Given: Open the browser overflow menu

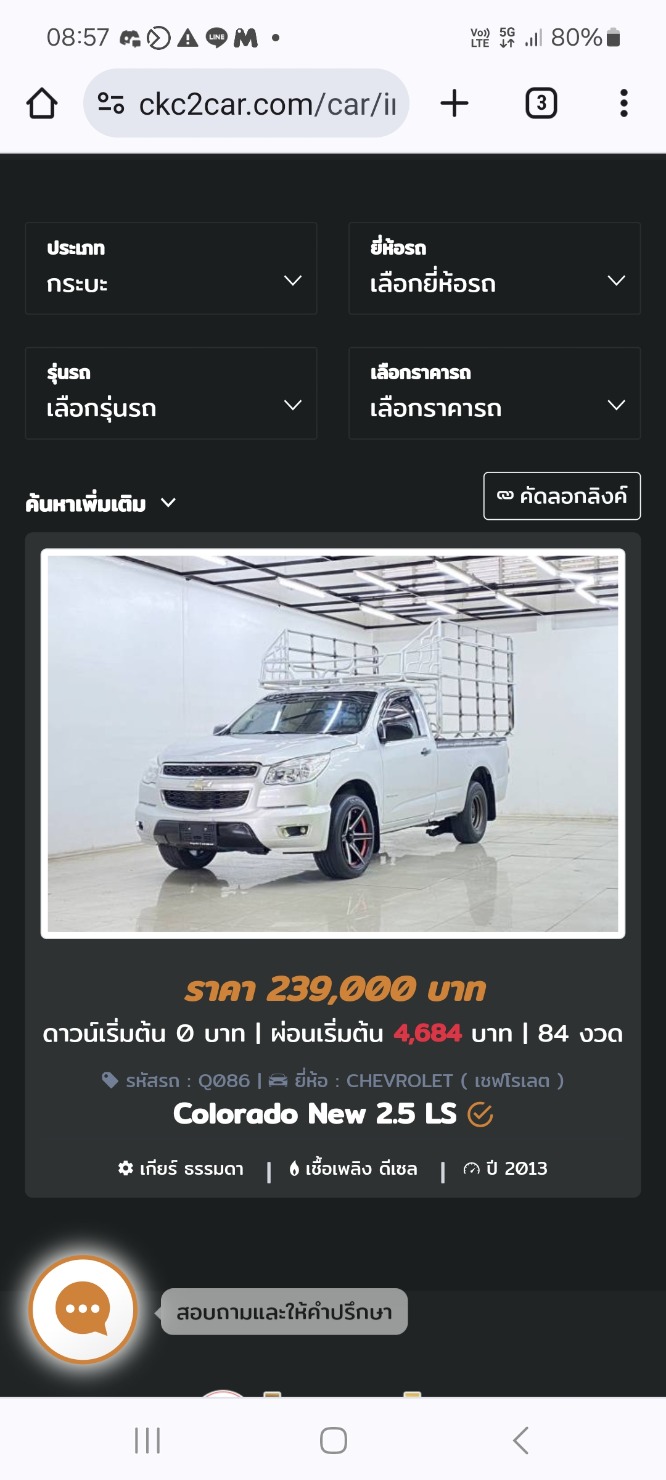Looking at the screenshot, I should click(x=623, y=103).
